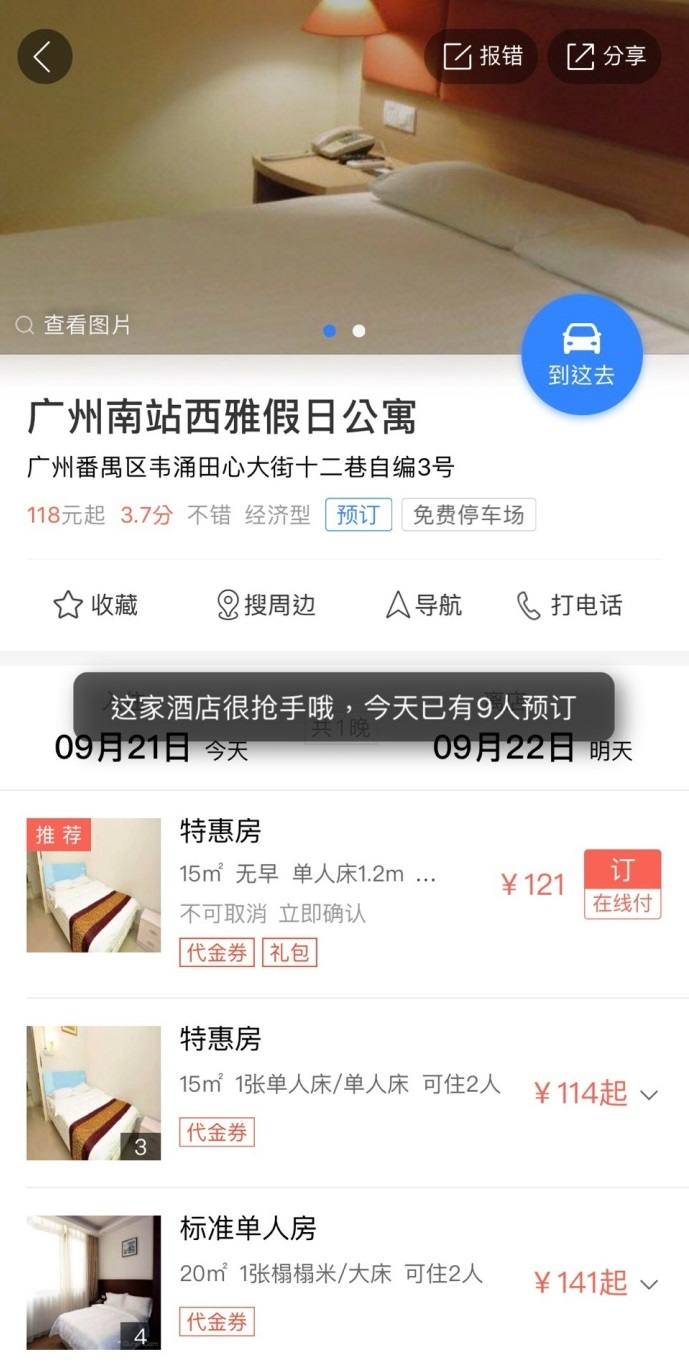The image size is (689, 1369).
Task: Book the ¥121 特惠房 with 订
Action: point(622,884)
